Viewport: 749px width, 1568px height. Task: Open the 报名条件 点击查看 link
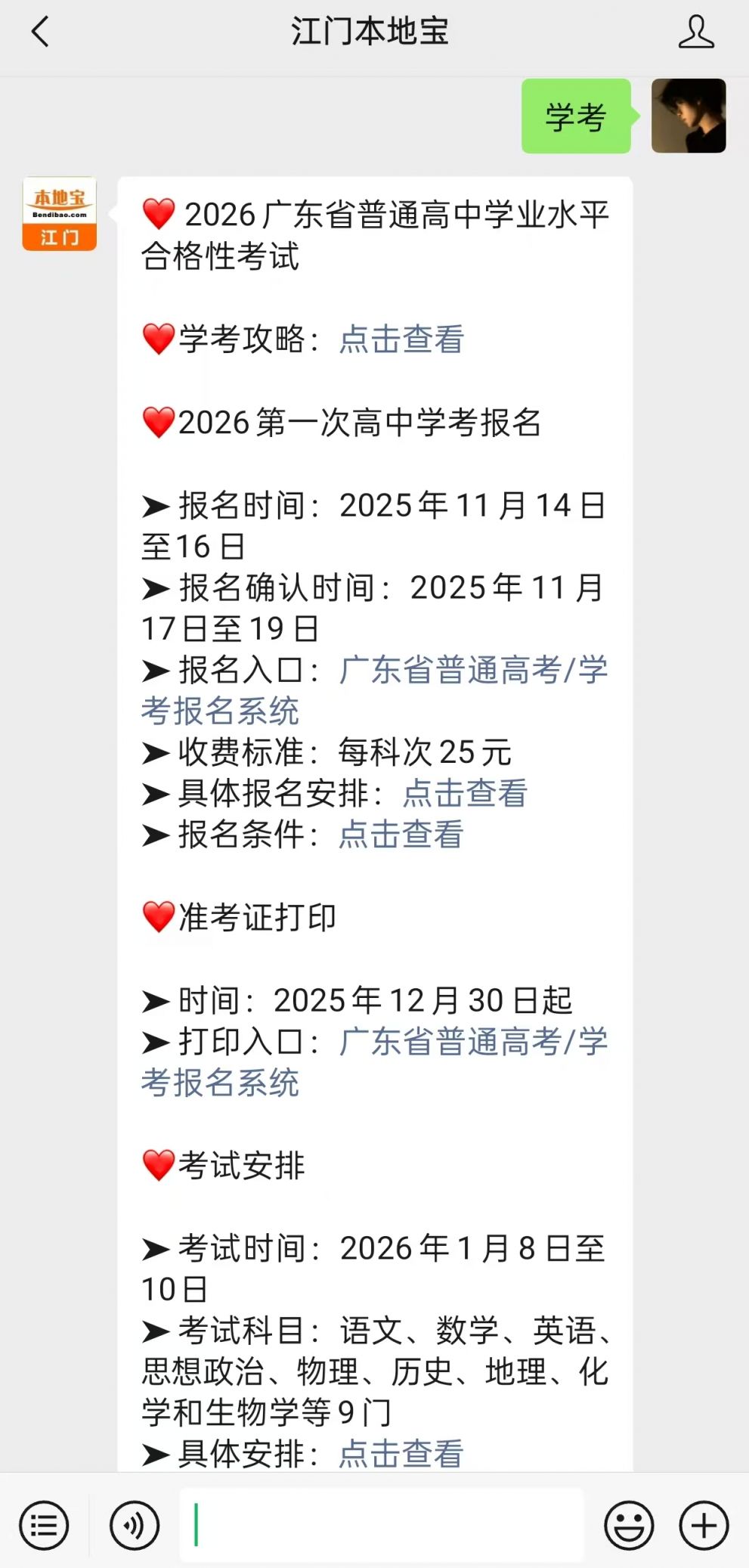[x=401, y=835]
